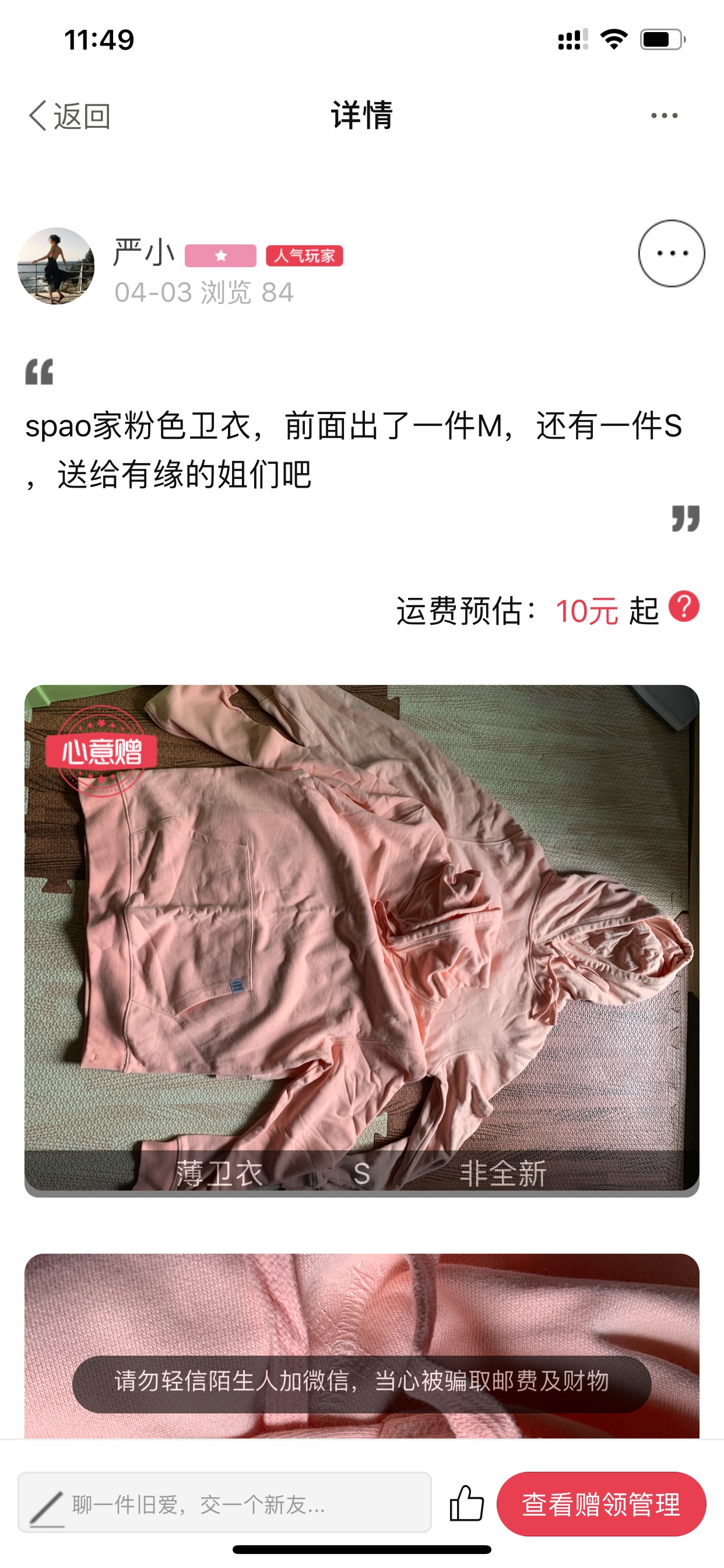Open the shipping fee help question mark
The height and width of the screenshot is (1568, 724).
[684, 606]
